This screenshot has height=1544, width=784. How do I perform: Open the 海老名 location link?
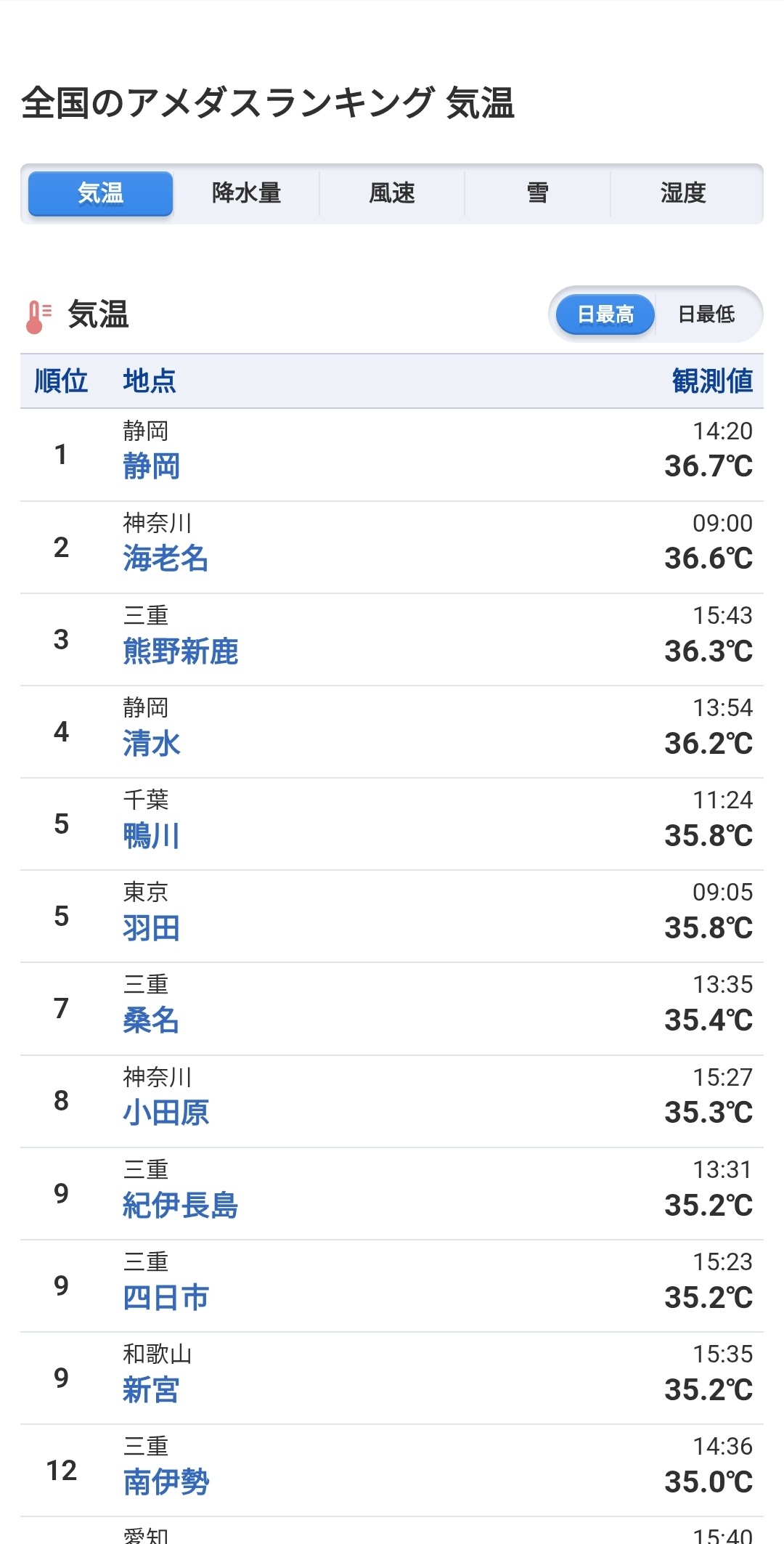pos(166,558)
